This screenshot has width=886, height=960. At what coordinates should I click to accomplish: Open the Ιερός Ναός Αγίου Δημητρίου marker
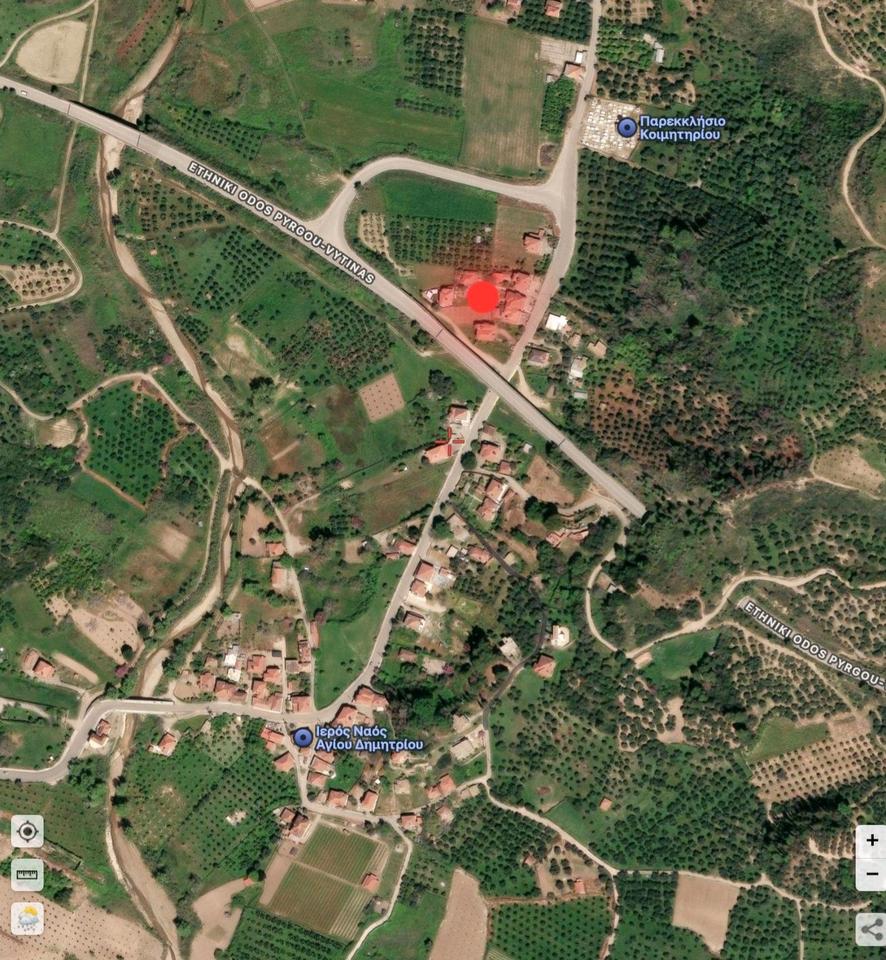pyautogui.click(x=303, y=737)
